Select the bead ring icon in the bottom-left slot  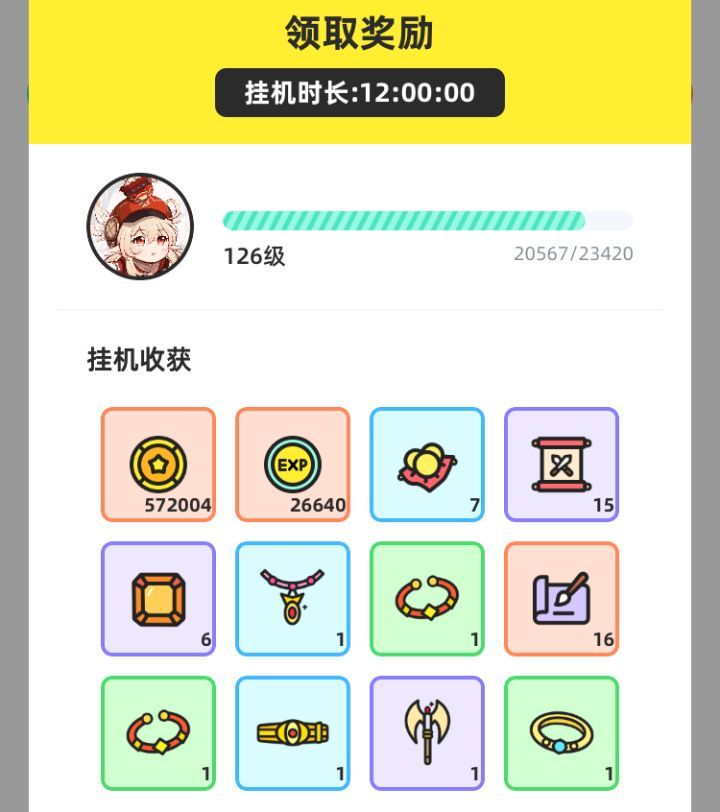157,731
